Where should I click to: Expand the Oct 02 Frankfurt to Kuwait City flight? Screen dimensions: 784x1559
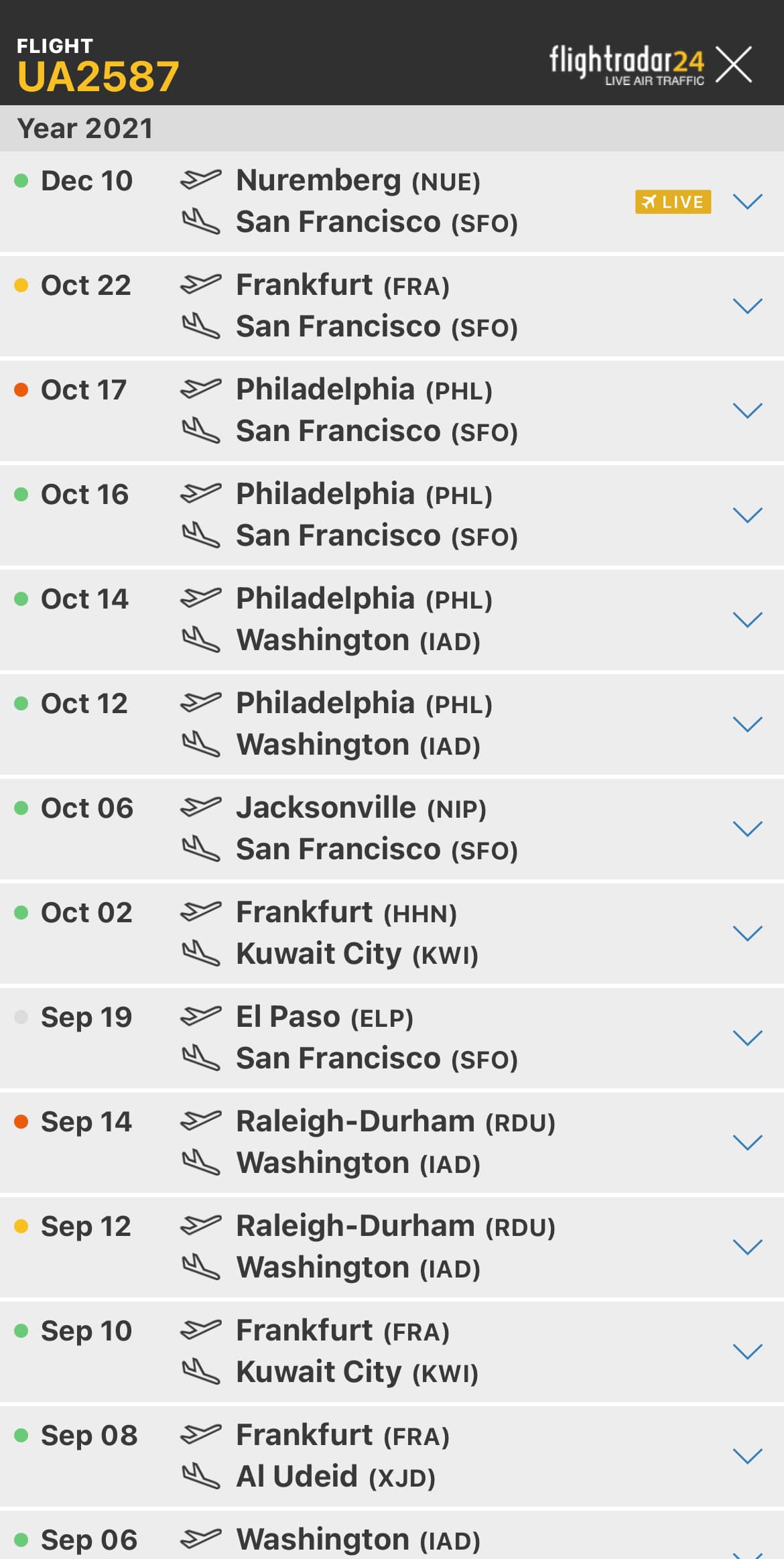click(x=747, y=934)
